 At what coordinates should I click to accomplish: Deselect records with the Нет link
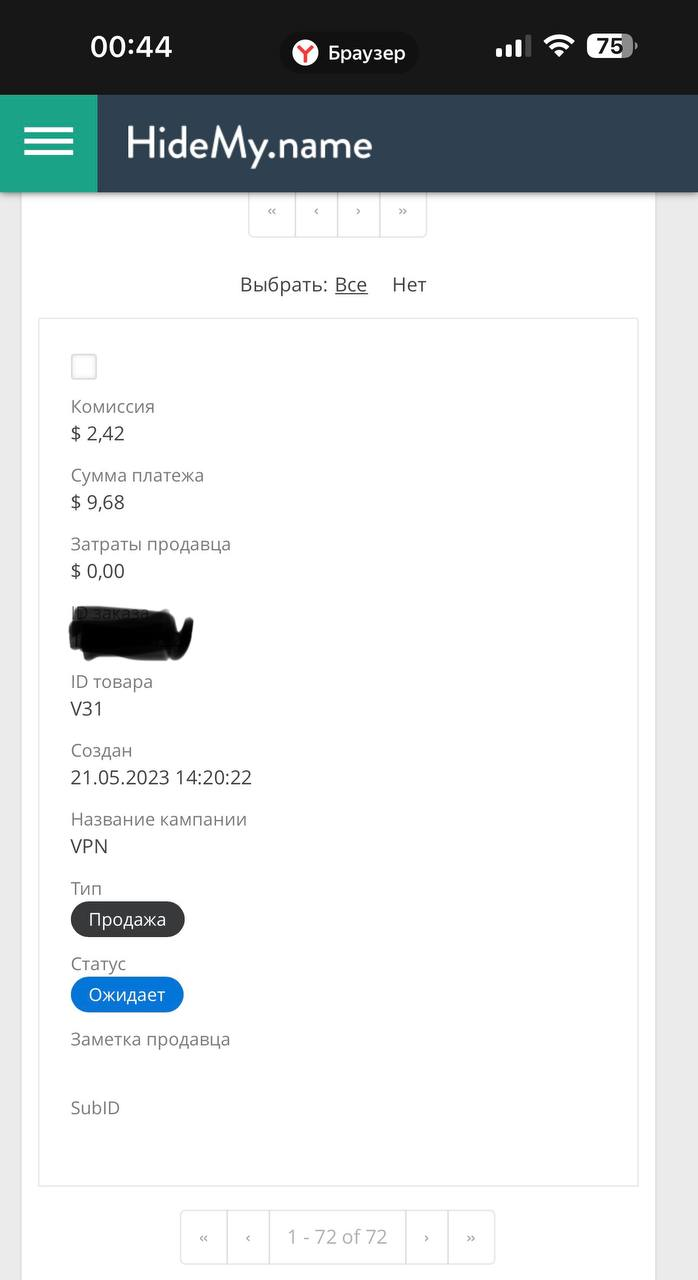coord(409,285)
